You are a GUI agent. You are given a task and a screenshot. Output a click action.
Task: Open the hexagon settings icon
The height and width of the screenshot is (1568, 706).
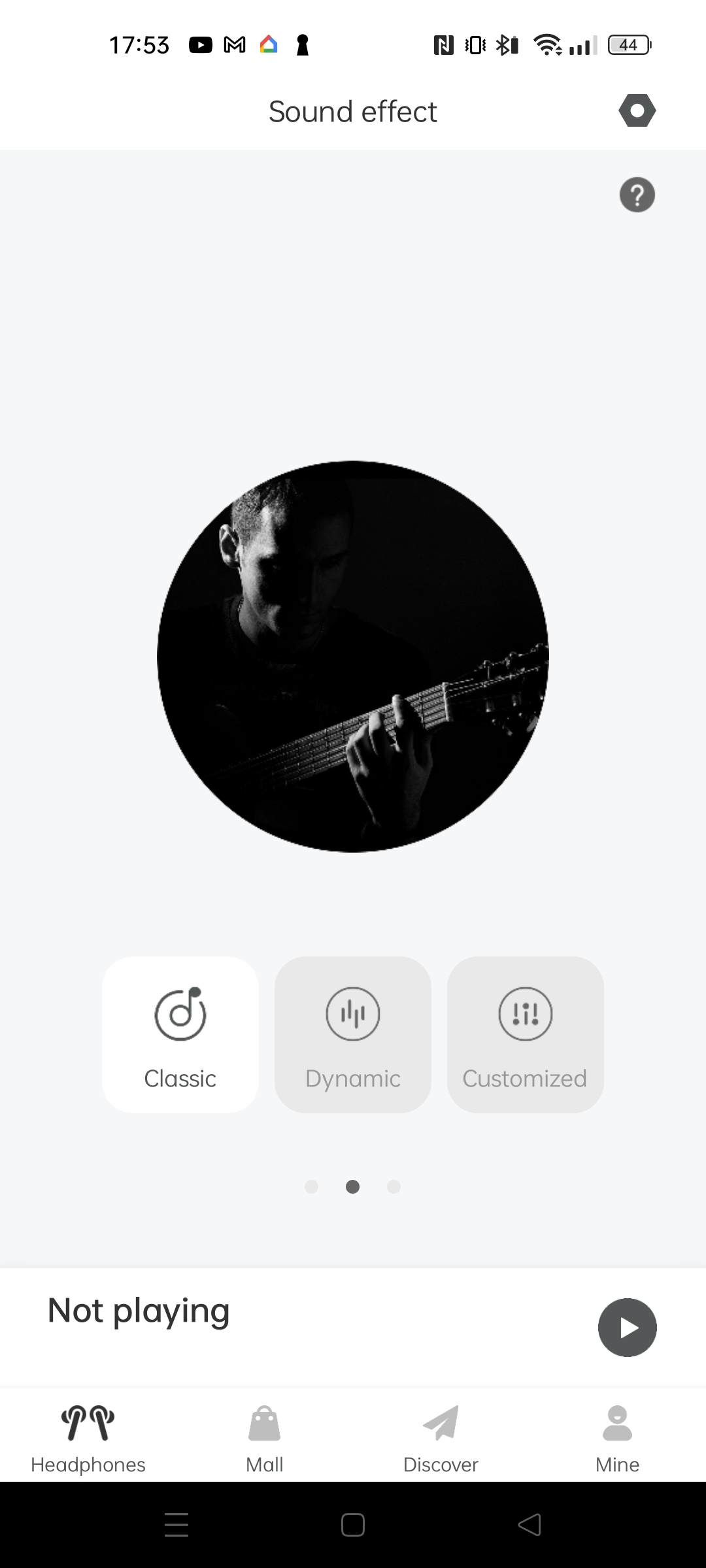(637, 110)
